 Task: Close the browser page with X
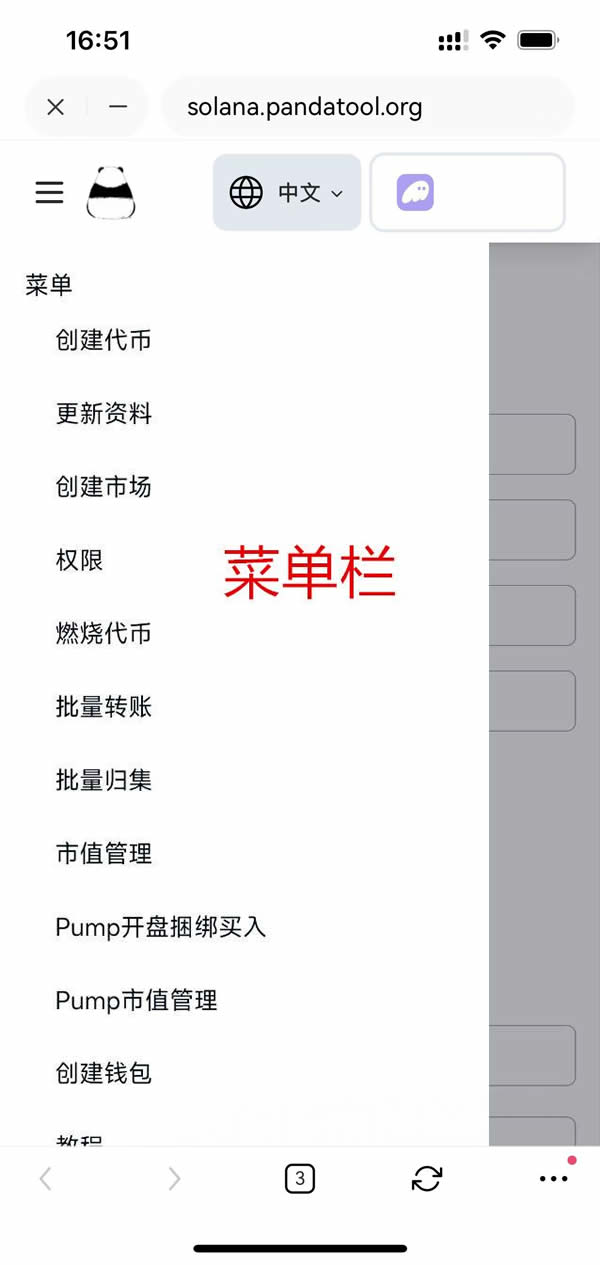click(x=56, y=107)
